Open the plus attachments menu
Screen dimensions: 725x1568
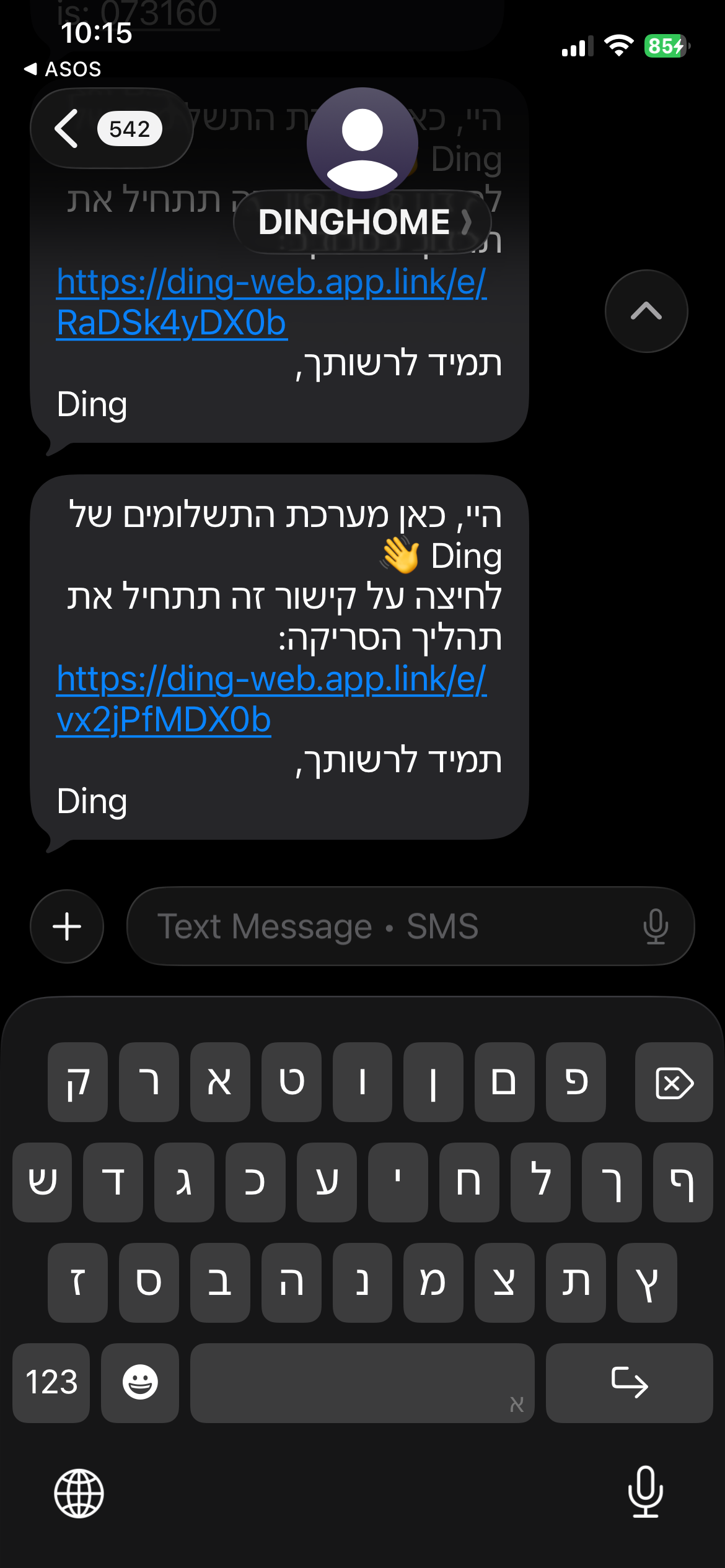pos(67,926)
